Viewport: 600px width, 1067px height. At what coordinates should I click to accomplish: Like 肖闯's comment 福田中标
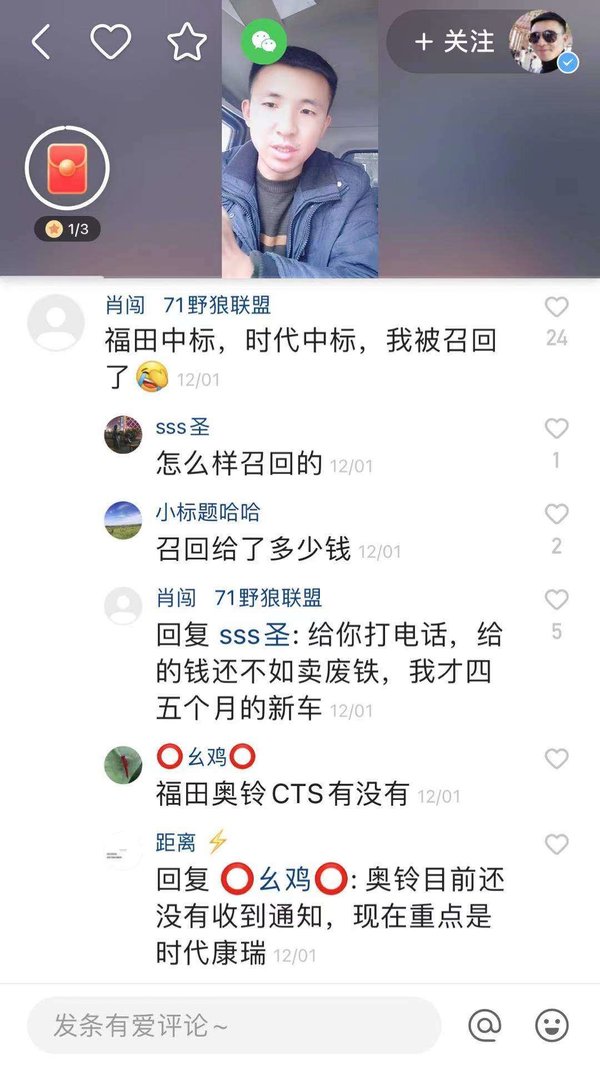556,307
